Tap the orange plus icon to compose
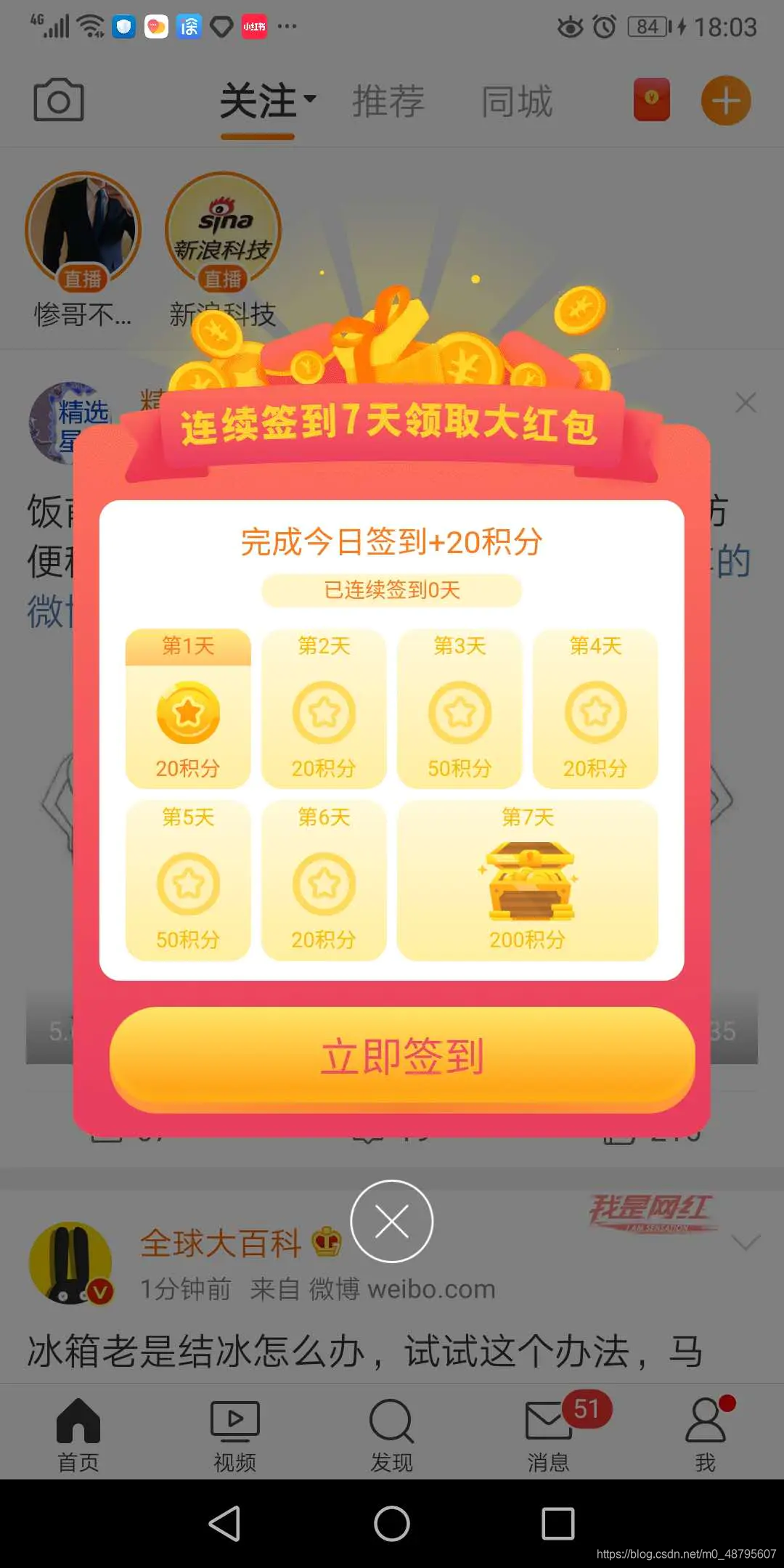 point(725,100)
